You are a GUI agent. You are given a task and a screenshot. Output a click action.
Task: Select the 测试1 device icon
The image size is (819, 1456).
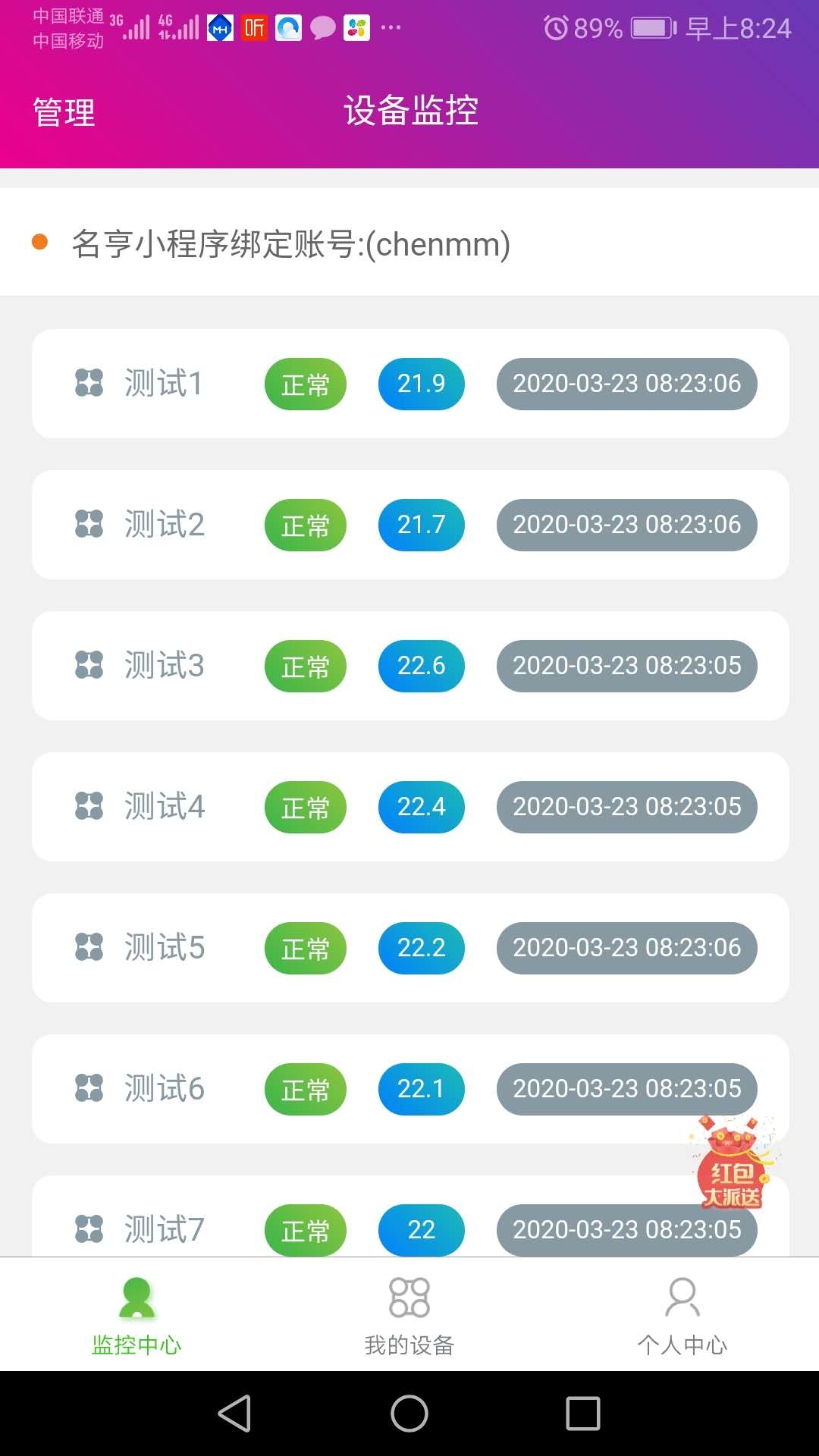(x=91, y=384)
